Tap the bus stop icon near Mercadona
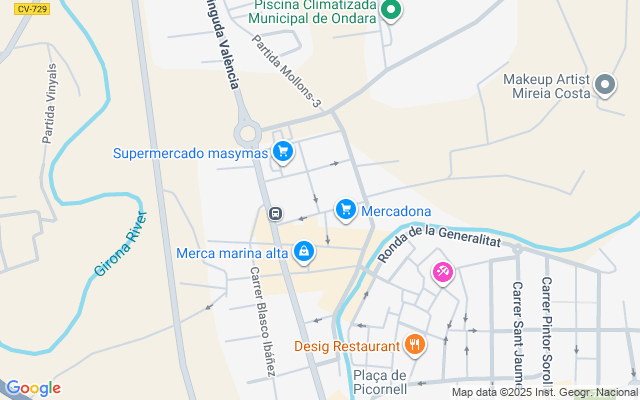The image size is (640, 400). pos(275,213)
